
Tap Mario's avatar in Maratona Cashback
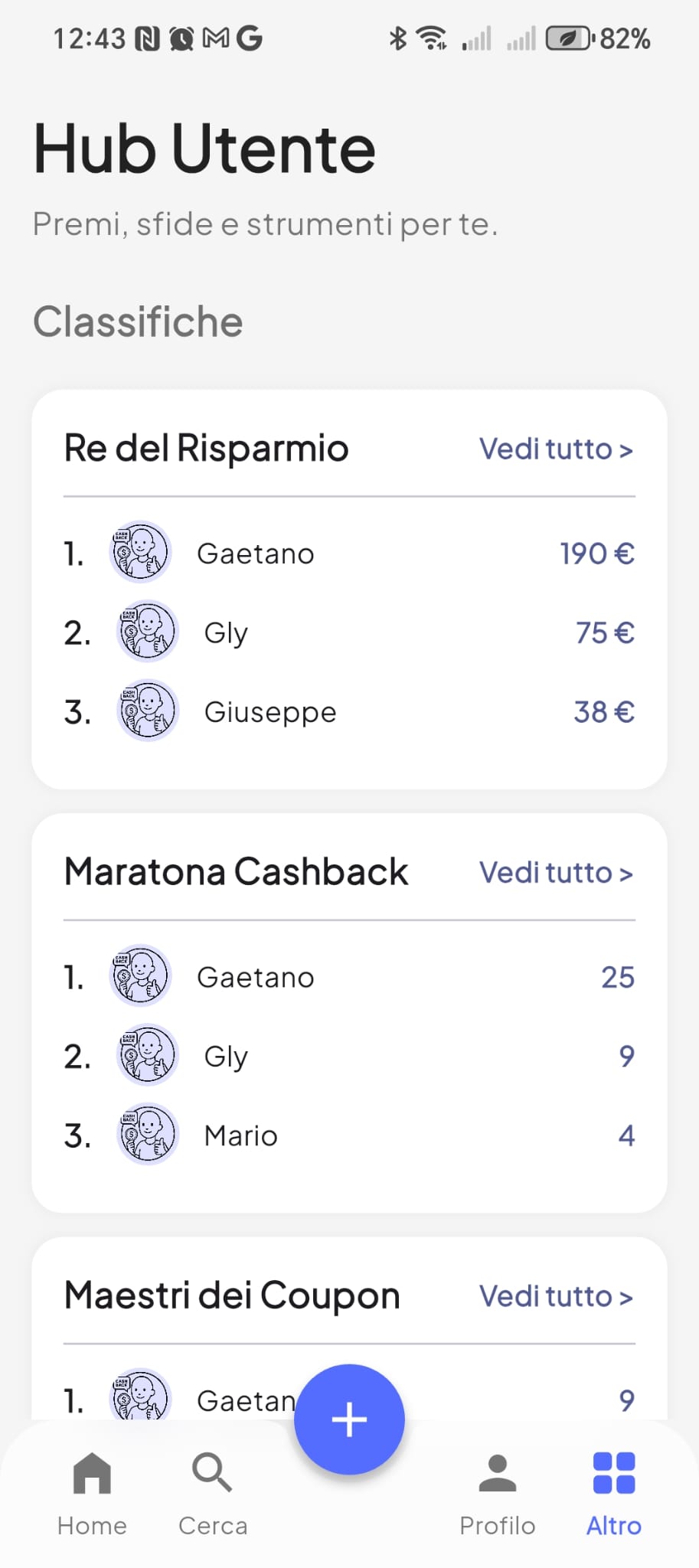(x=147, y=1135)
